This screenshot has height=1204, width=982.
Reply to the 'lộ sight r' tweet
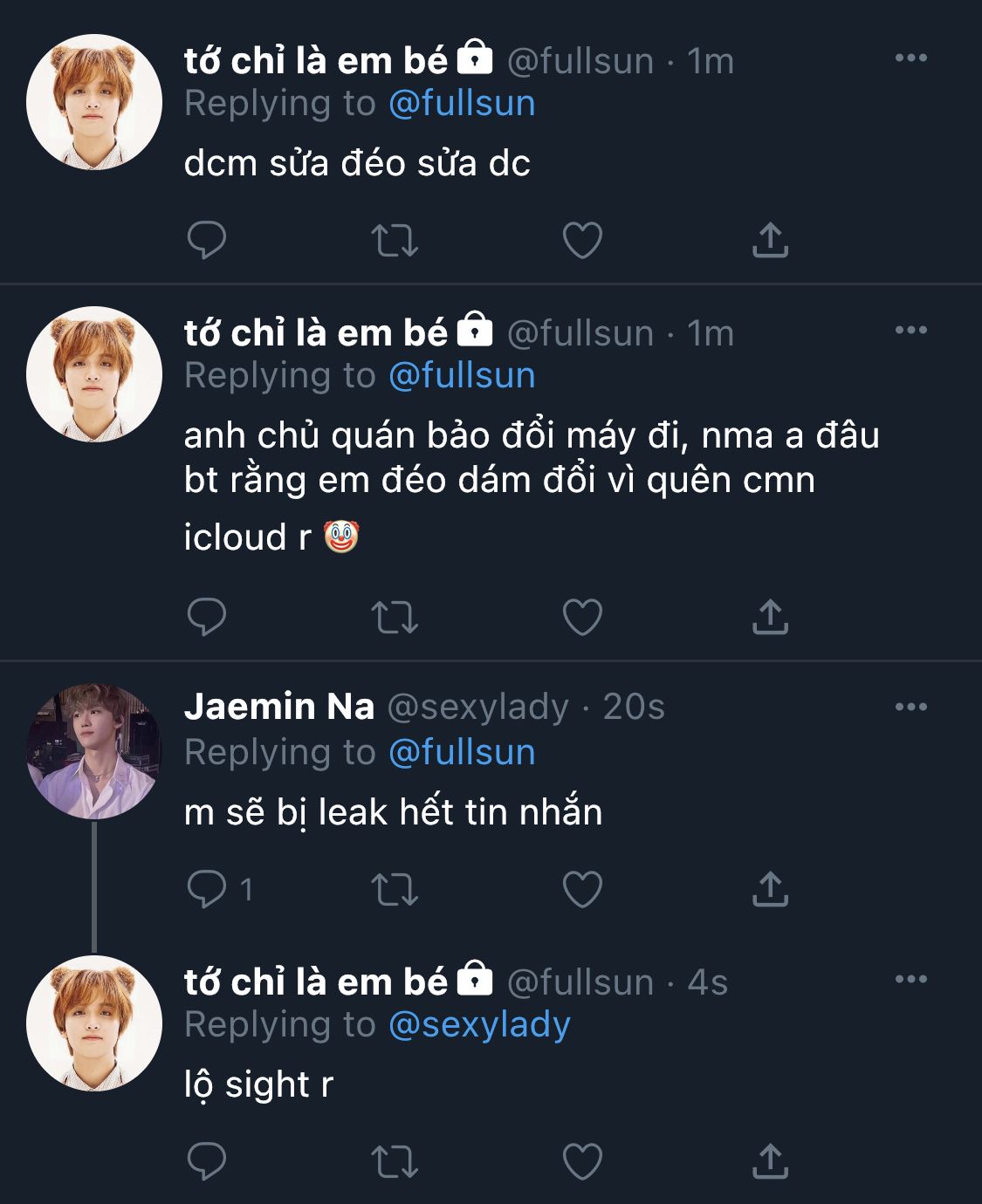207,1161
